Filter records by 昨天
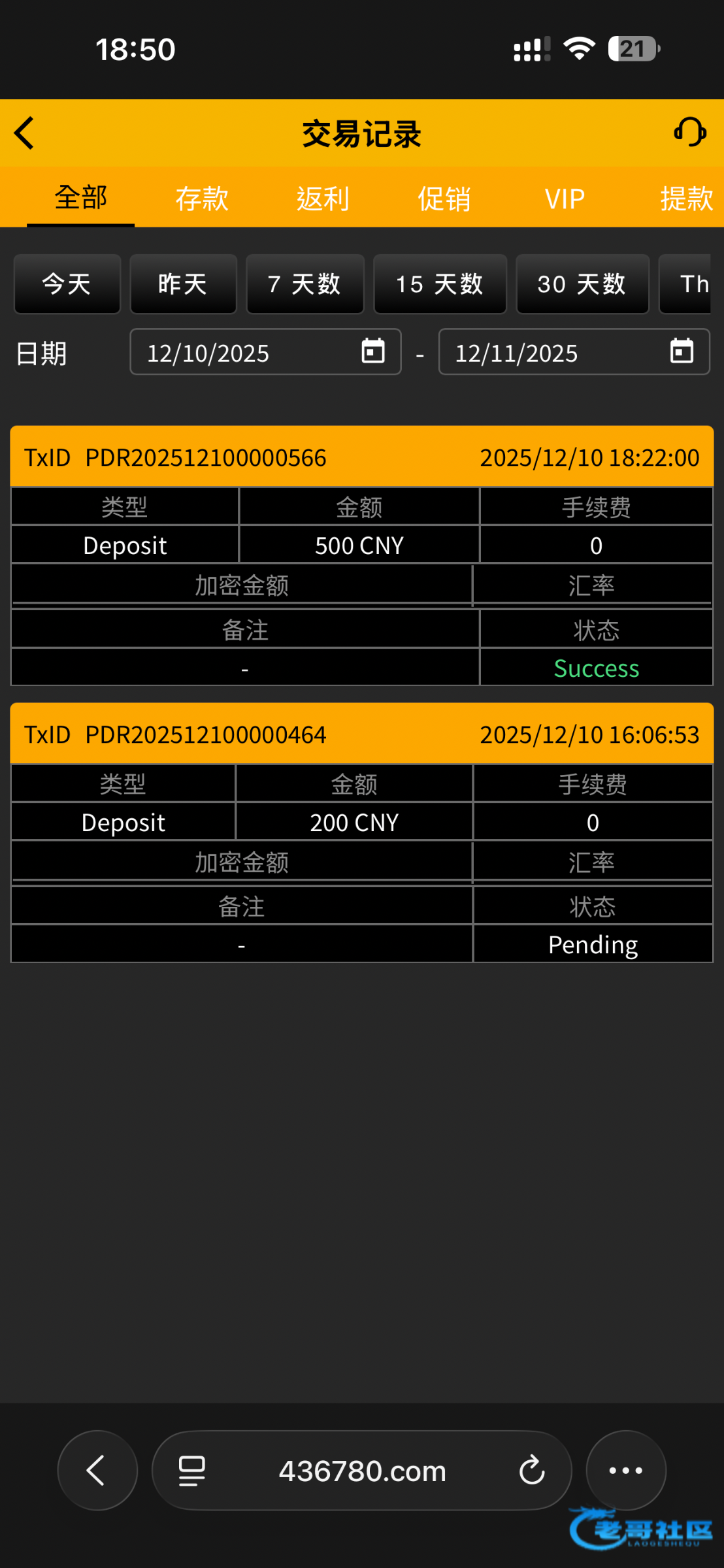 183,284
